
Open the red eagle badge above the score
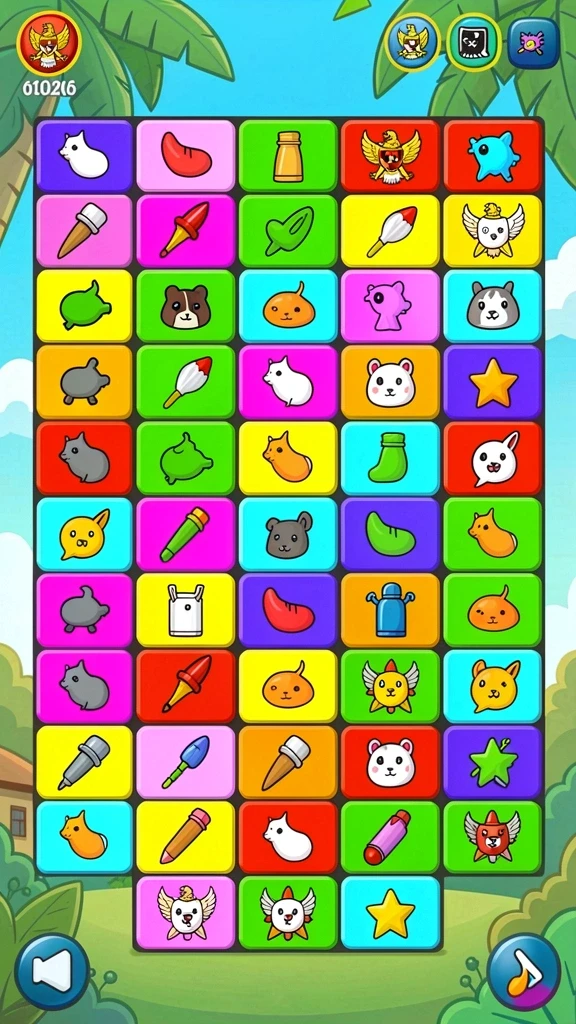point(48,43)
